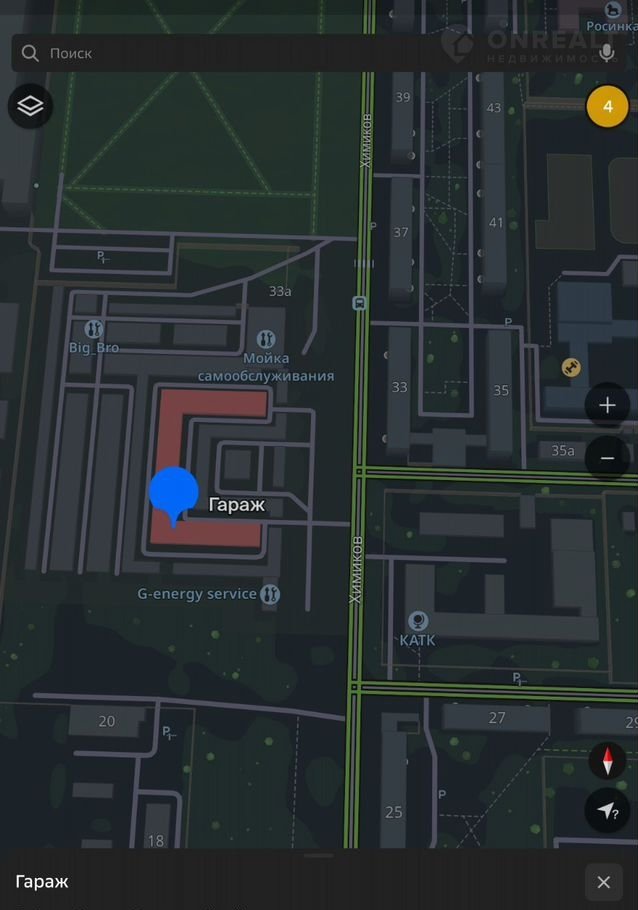
Task: Open the map layers menu
Action: click(31, 105)
